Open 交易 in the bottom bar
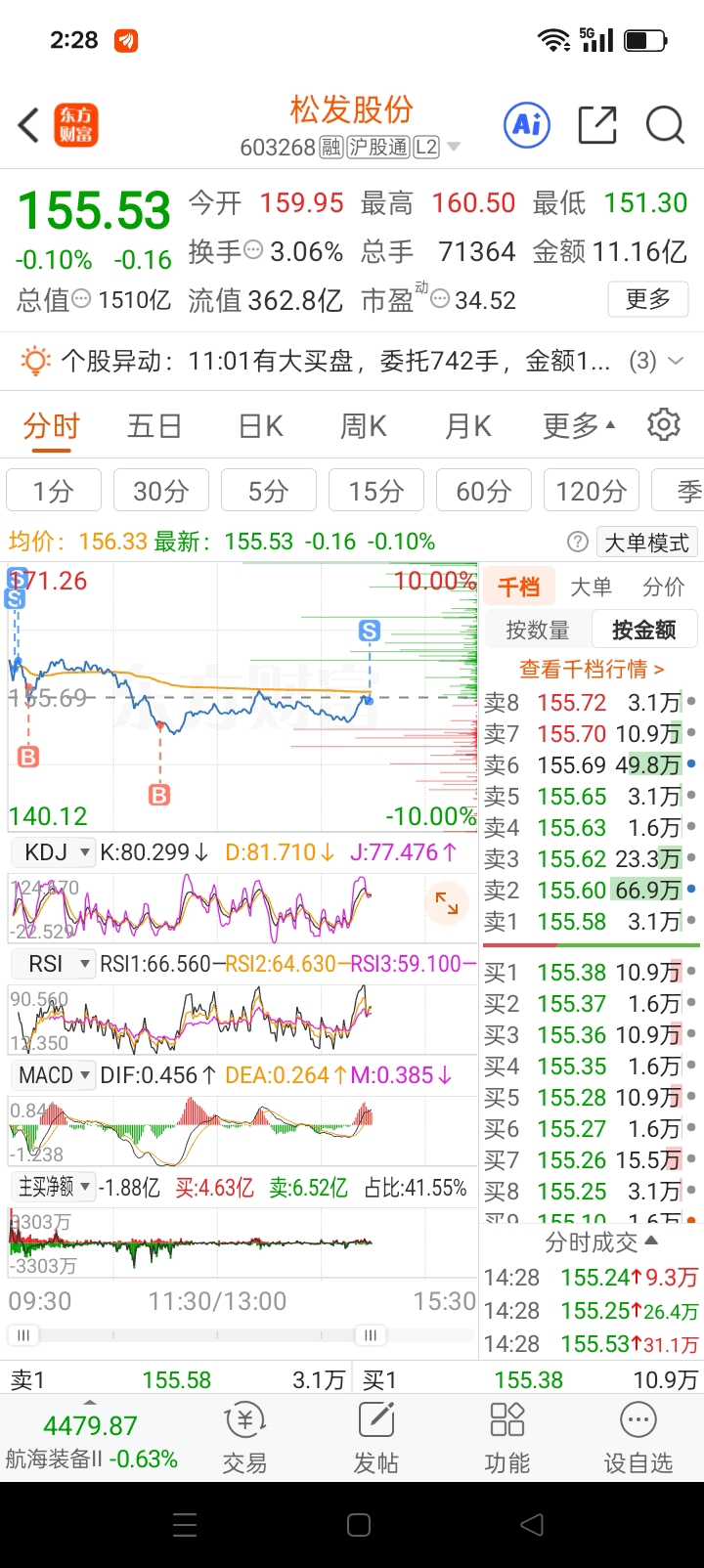The height and width of the screenshot is (1568, 704). coord(244,1439)
